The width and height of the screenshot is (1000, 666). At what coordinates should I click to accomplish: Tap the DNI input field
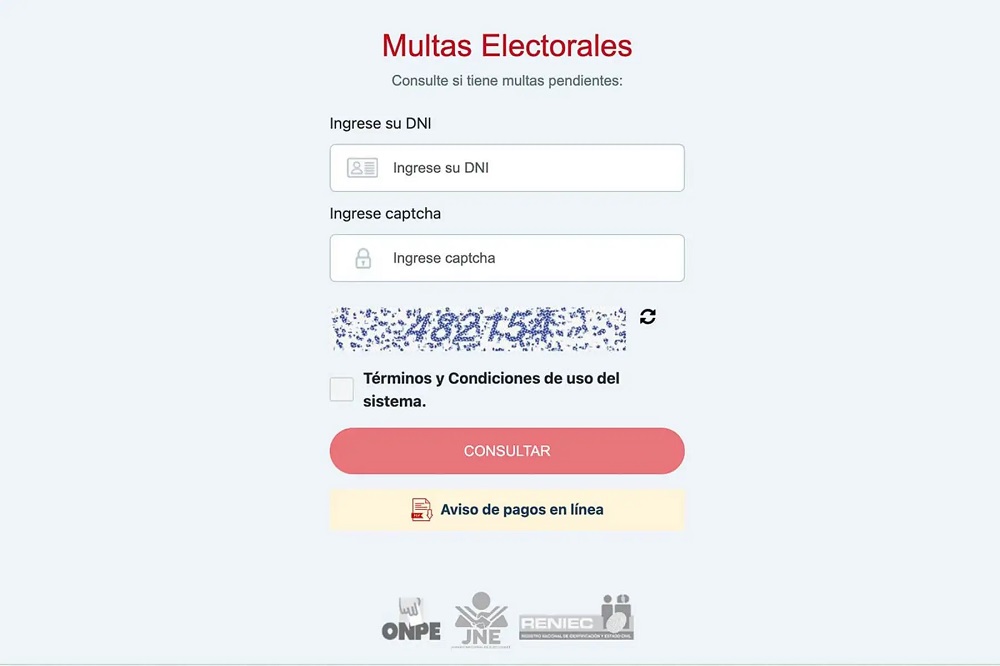(x=506, y=168)
